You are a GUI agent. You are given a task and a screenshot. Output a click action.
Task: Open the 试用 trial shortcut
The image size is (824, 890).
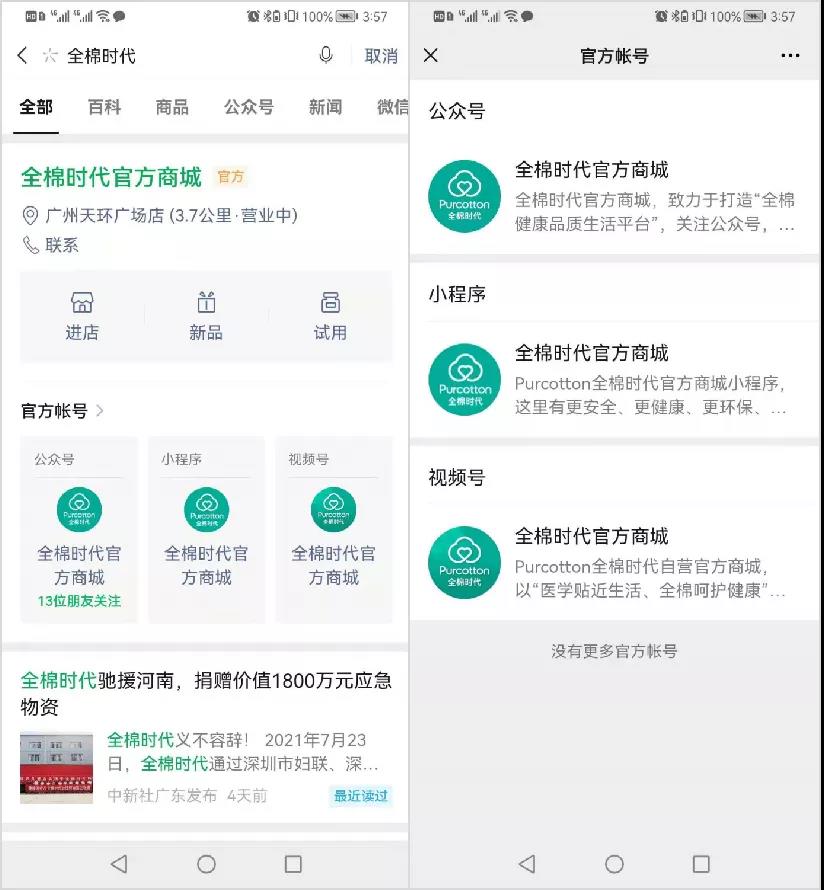(x=330, y=316)
